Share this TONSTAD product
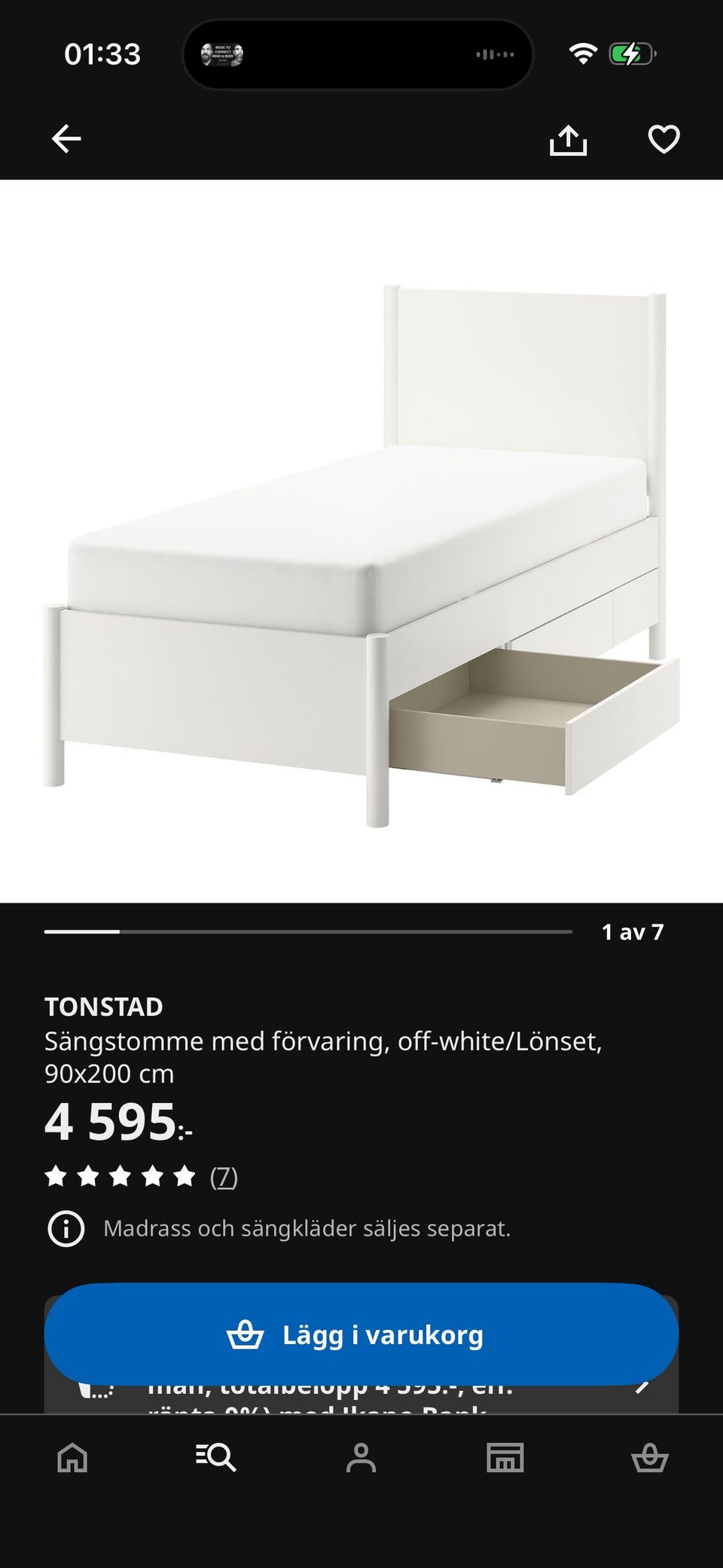This screenshot has width=723, height=1568. pos(568,139)
